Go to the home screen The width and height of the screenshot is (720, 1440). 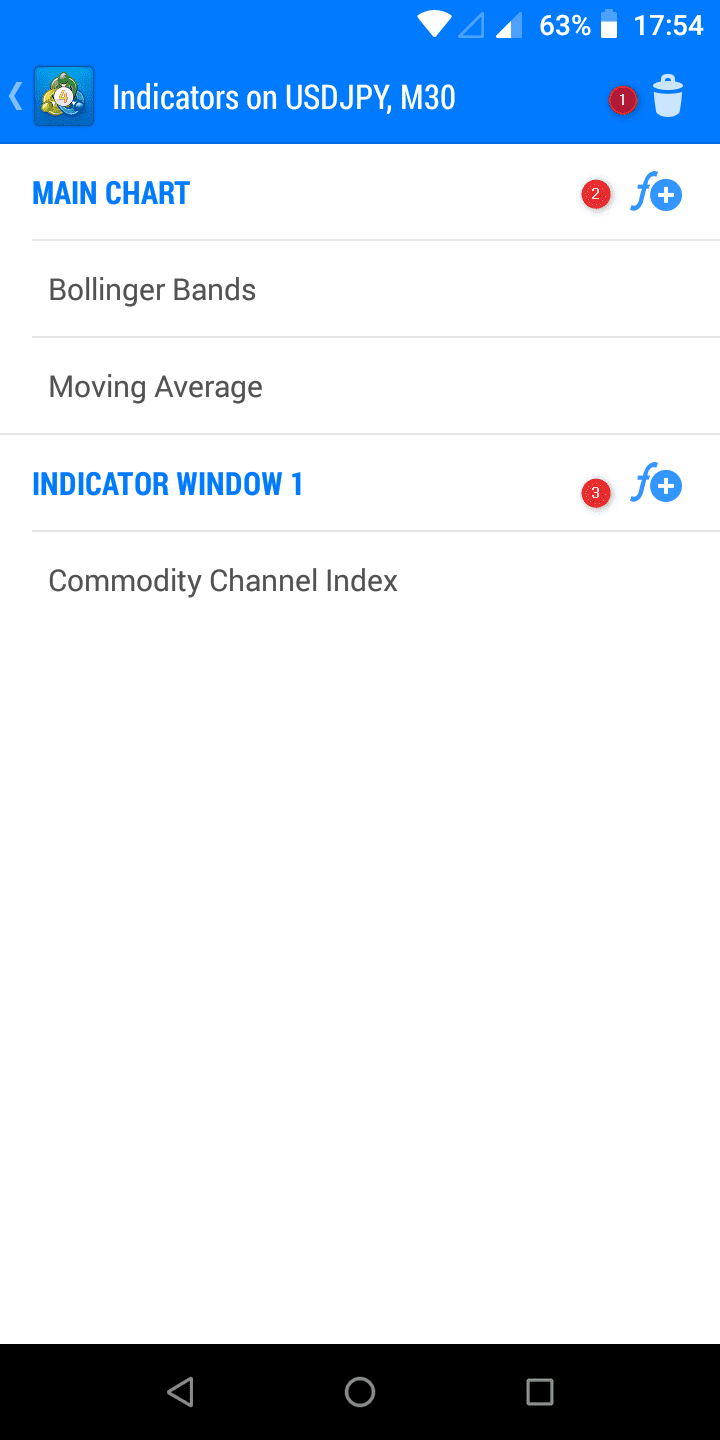click(360, 1391)
